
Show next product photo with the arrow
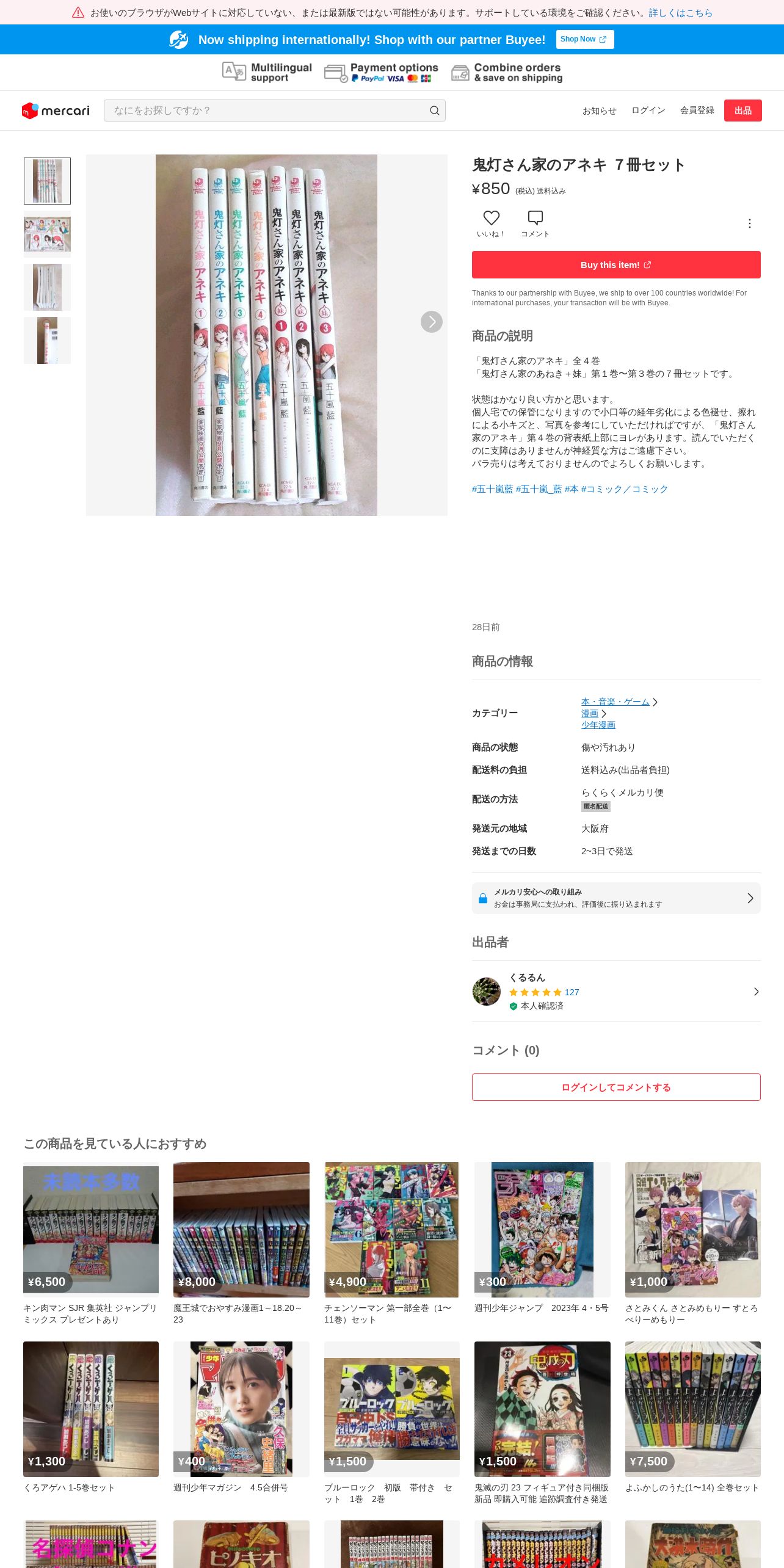[432, 322]
